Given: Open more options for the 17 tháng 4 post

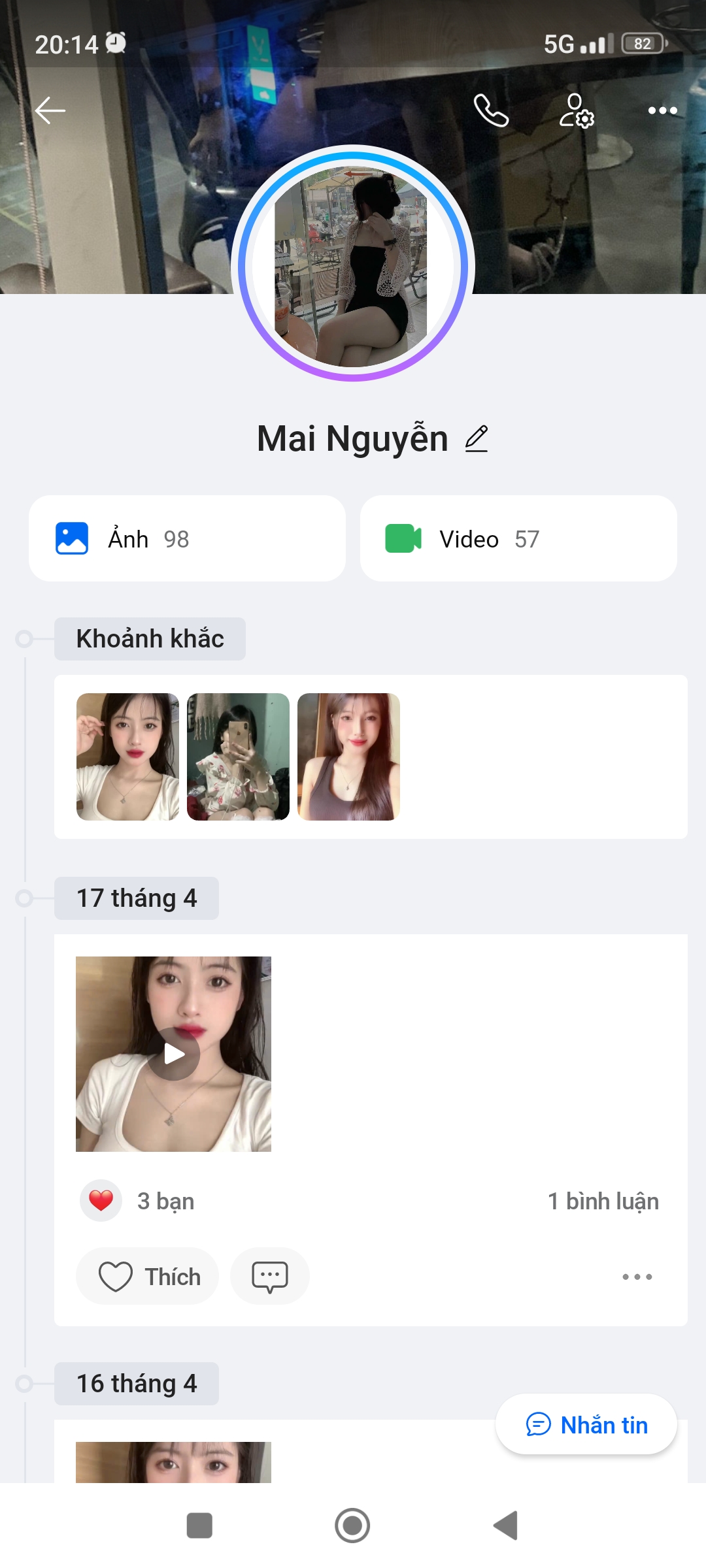Looking at the screenshot, I should pos(637,1277).
